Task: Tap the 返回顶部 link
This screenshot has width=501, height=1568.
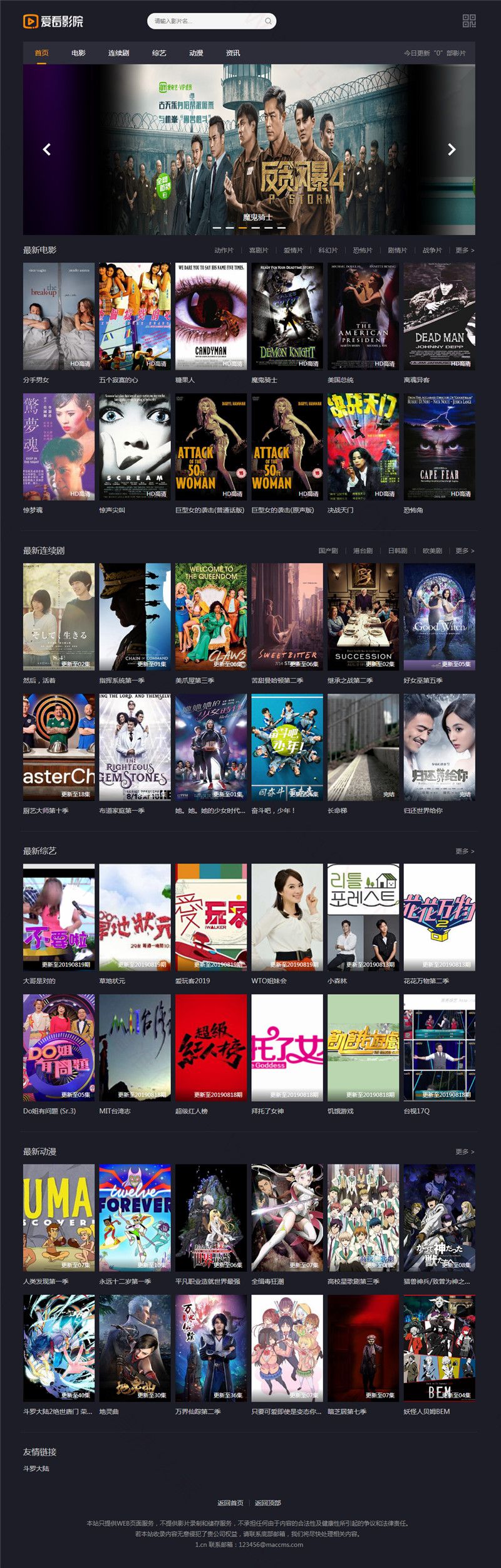Action: click(x=267, y=1503)
